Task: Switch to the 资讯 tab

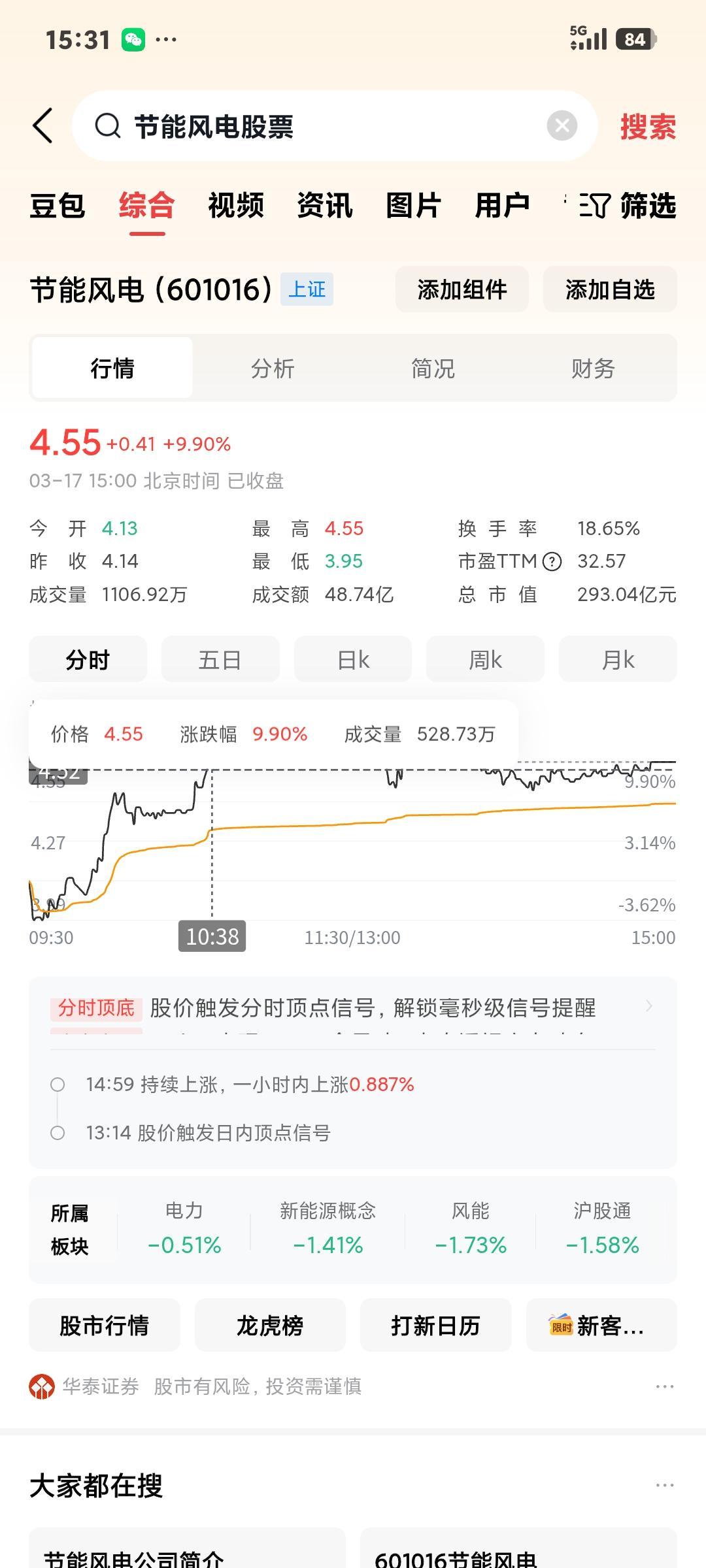Action: (x=324, y=206)
